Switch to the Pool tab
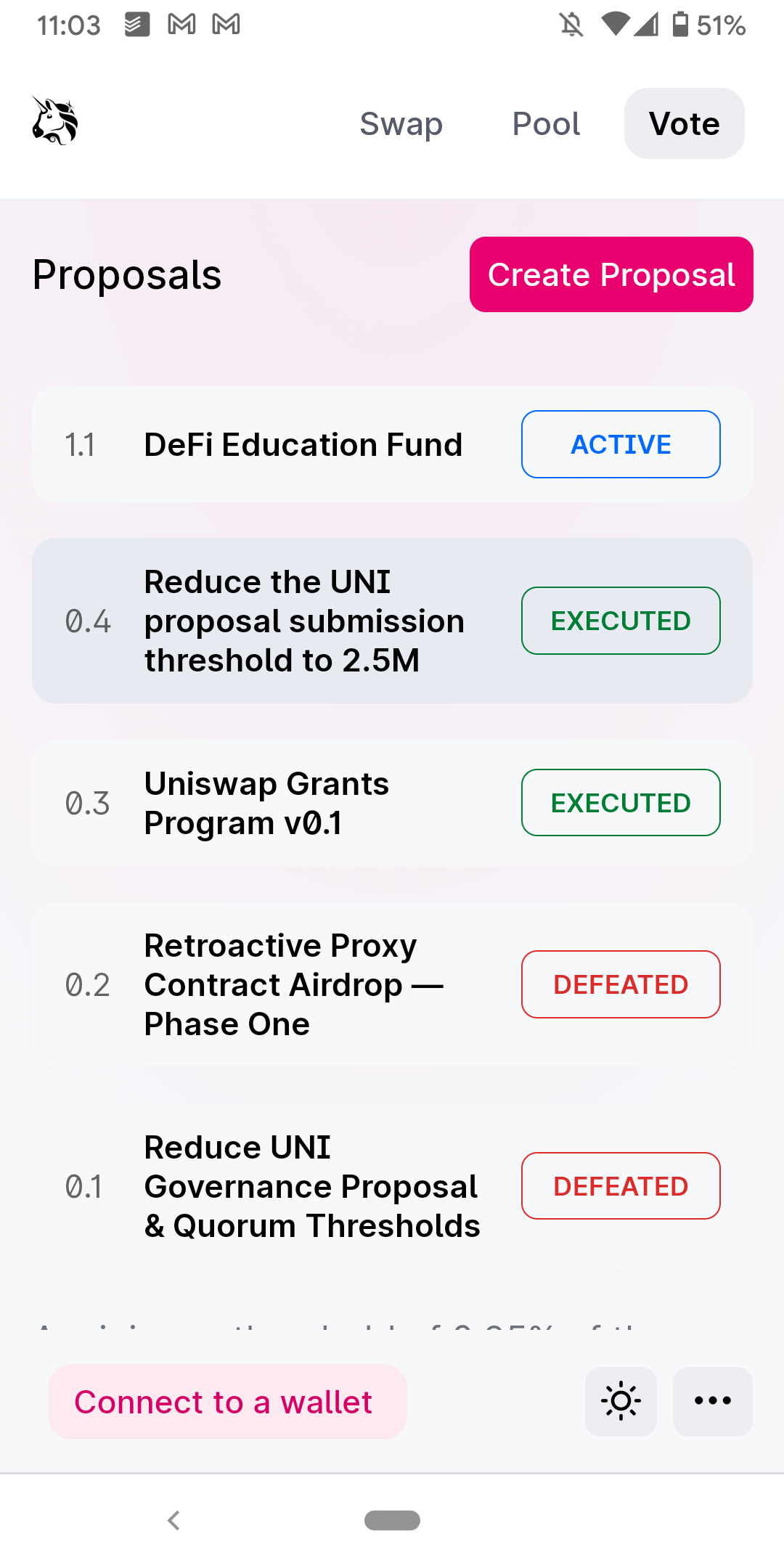 (x=545, y=123)
